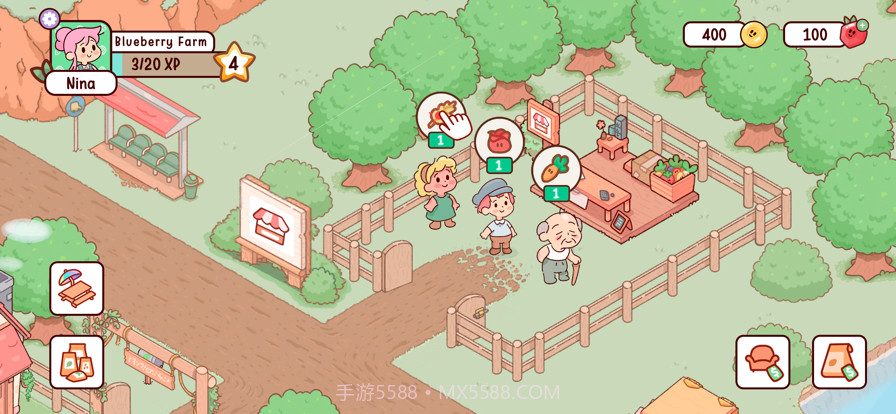Add more strawberries with the plus button
The width and height of the screenshot is (896, 414).
[862, 25]
